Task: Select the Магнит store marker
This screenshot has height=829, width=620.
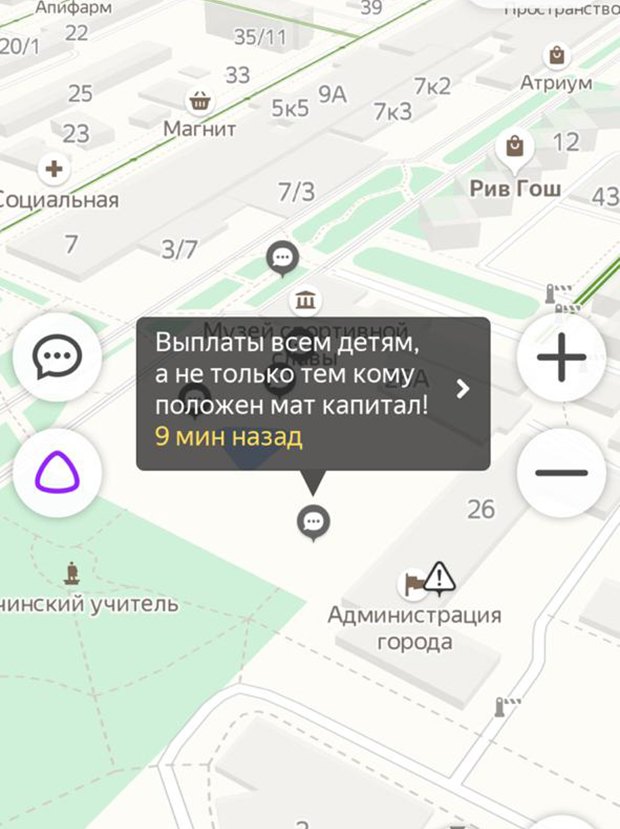Action: 200,100
